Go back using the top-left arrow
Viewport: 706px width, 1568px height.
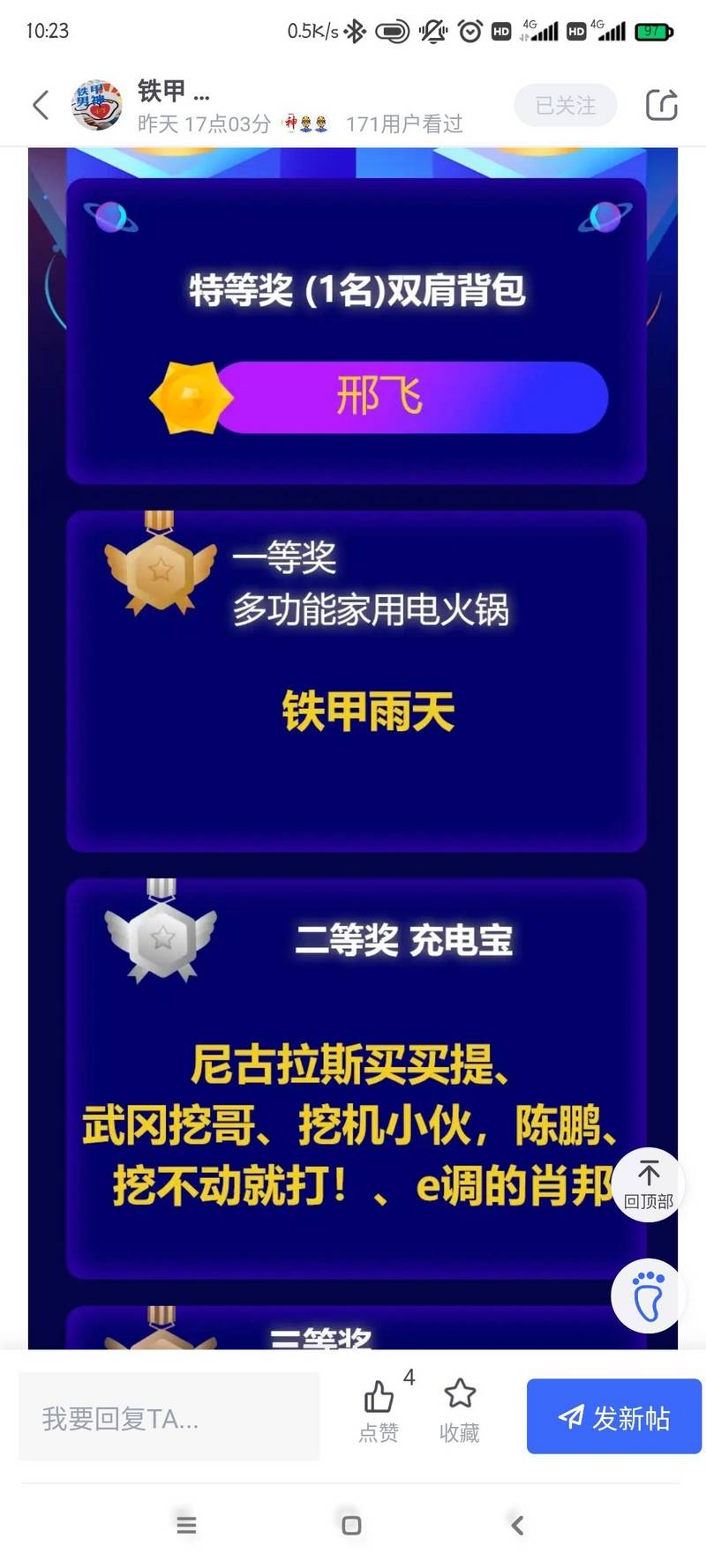[x=41, y=105]
